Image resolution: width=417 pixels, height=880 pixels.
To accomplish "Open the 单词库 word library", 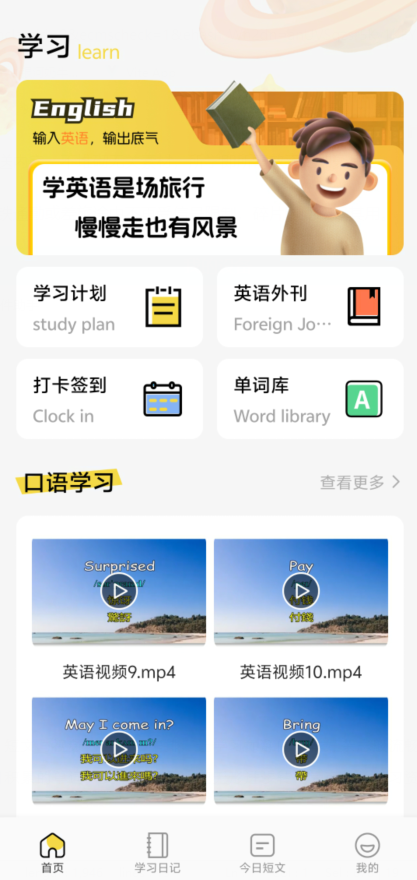I will 310,399.
